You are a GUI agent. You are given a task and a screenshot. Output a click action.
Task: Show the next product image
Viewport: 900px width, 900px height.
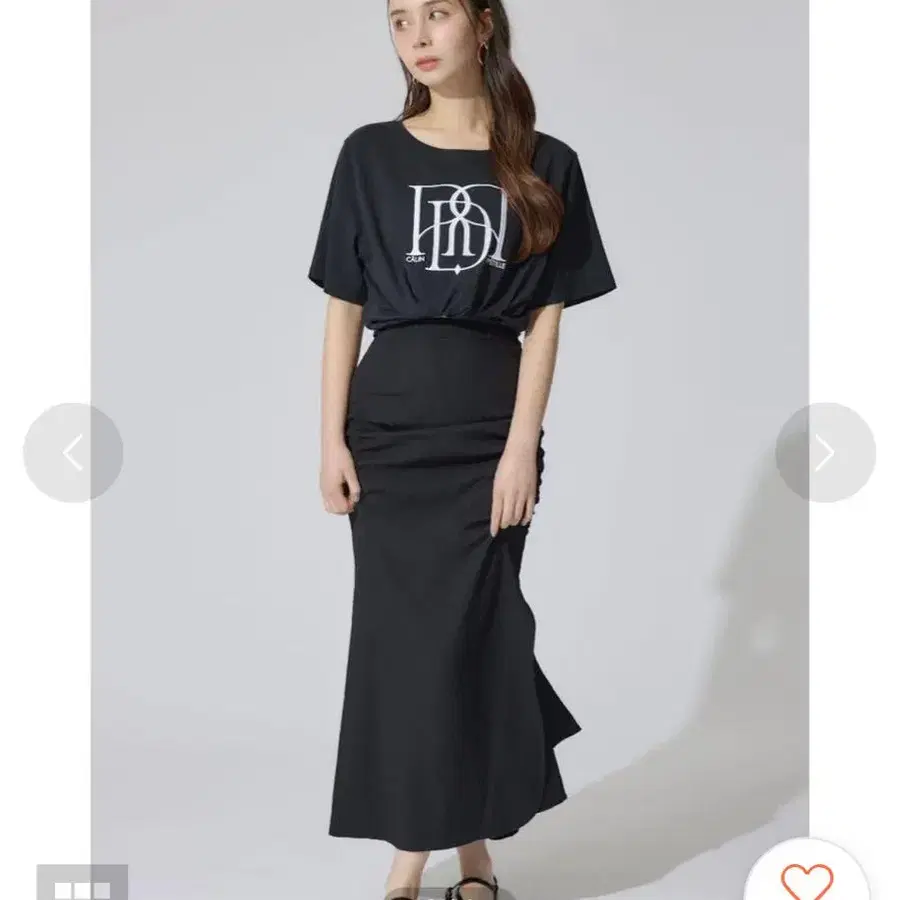click(x=825, y=453)
